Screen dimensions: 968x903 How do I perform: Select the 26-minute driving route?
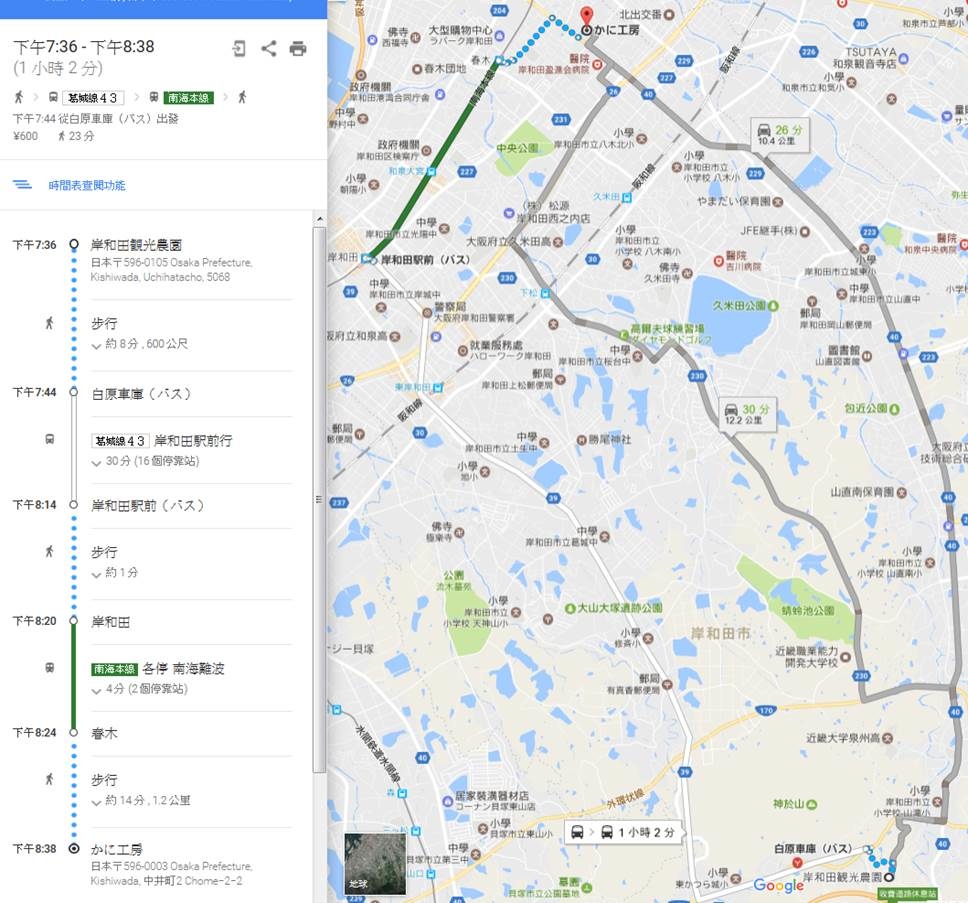click(779, 134)
